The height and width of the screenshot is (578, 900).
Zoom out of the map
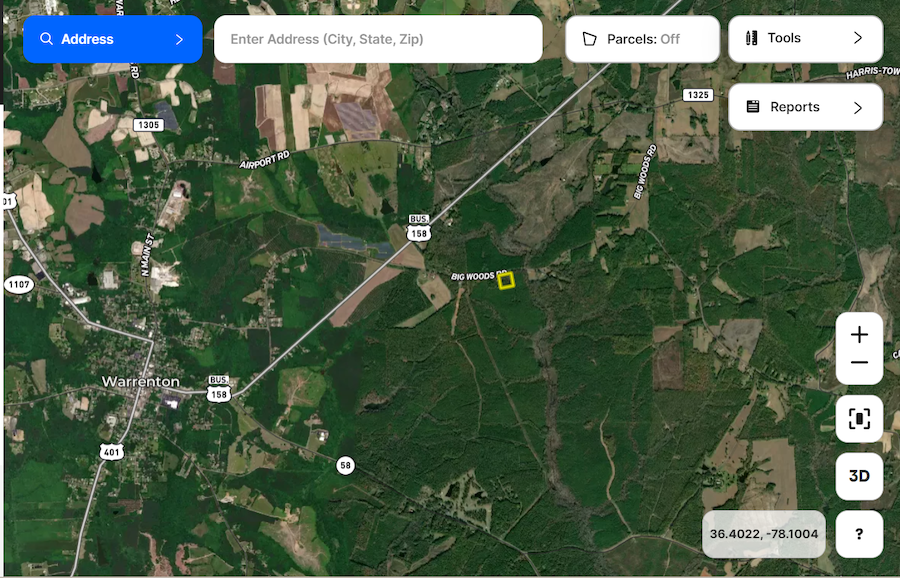[859, 363]
